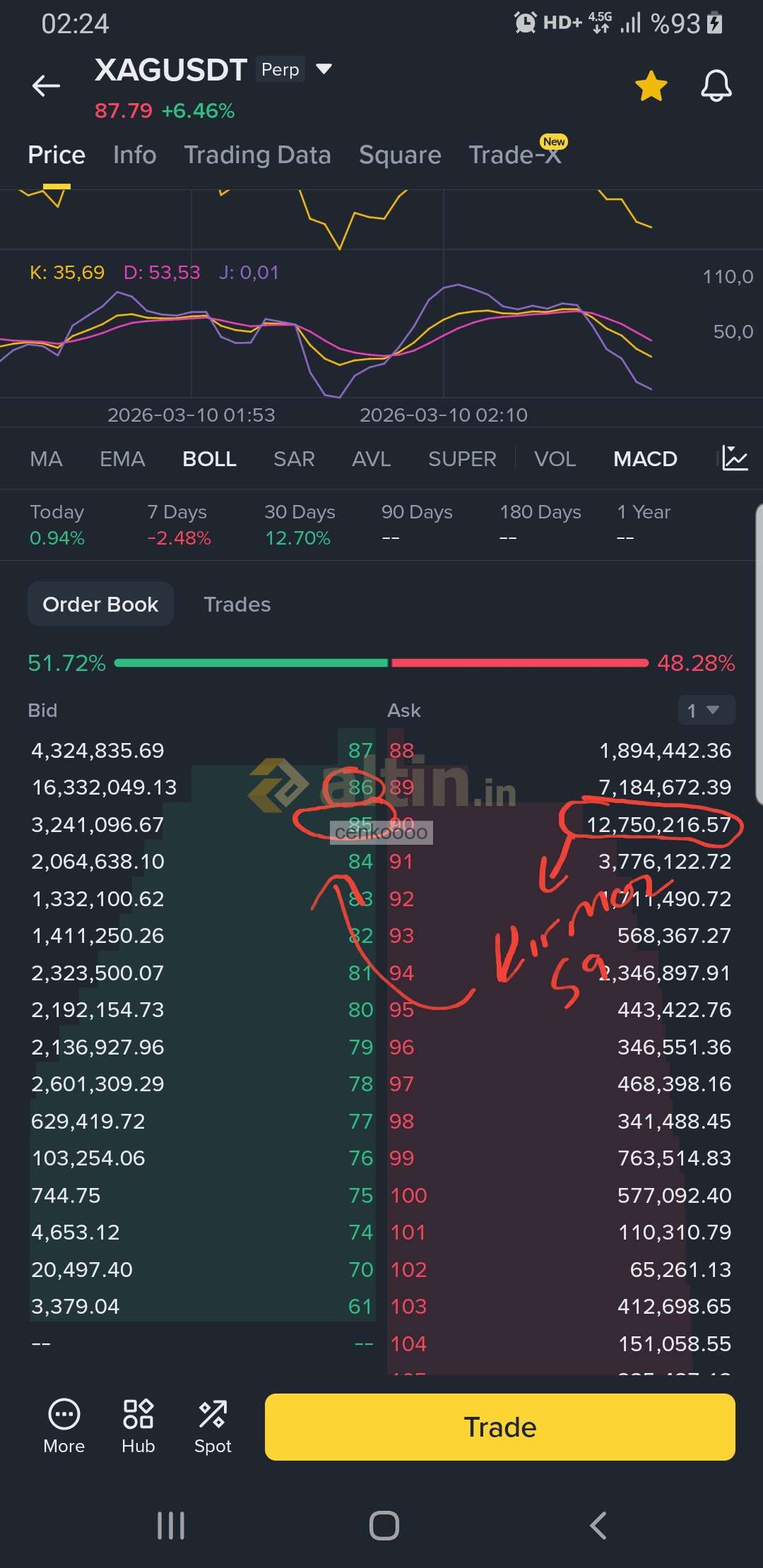Screen dimensions: 763x1568
Task: Open the Square tab
Action: click(400, 155)
